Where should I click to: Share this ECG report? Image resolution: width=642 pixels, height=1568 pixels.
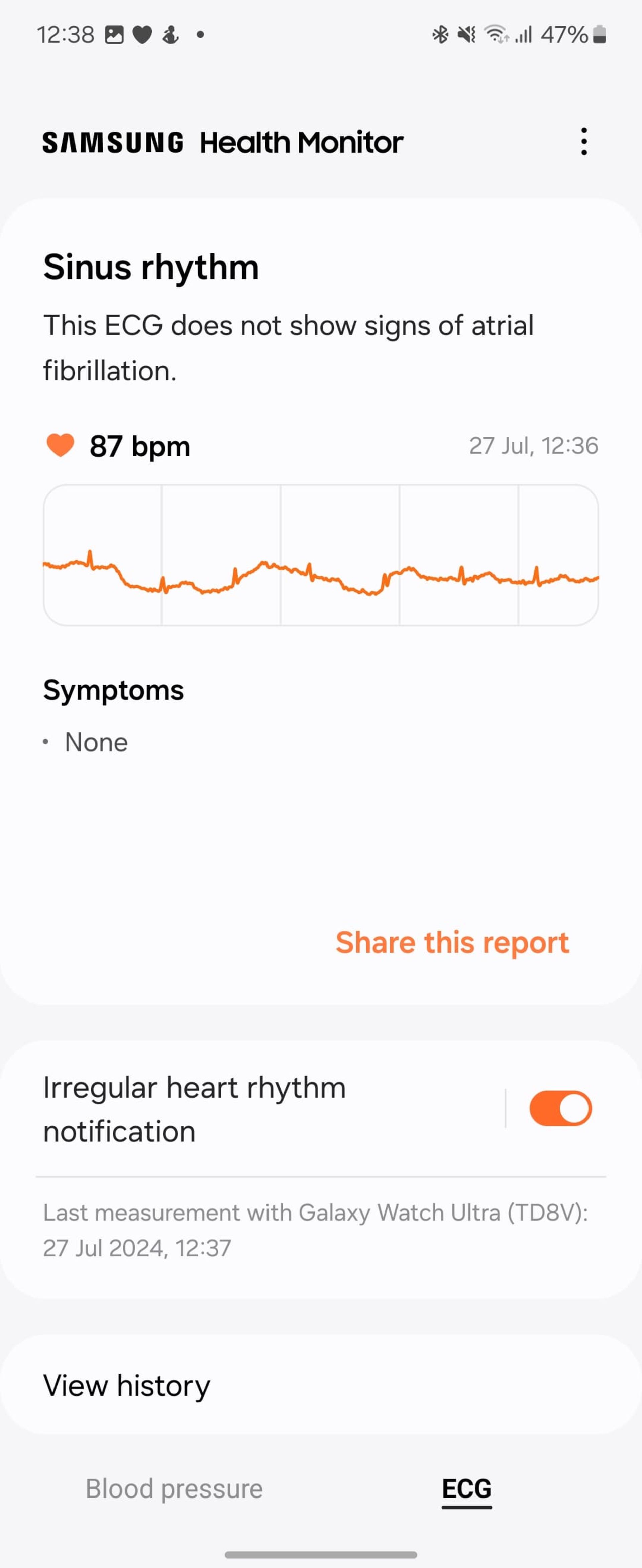tap(451, 942)
